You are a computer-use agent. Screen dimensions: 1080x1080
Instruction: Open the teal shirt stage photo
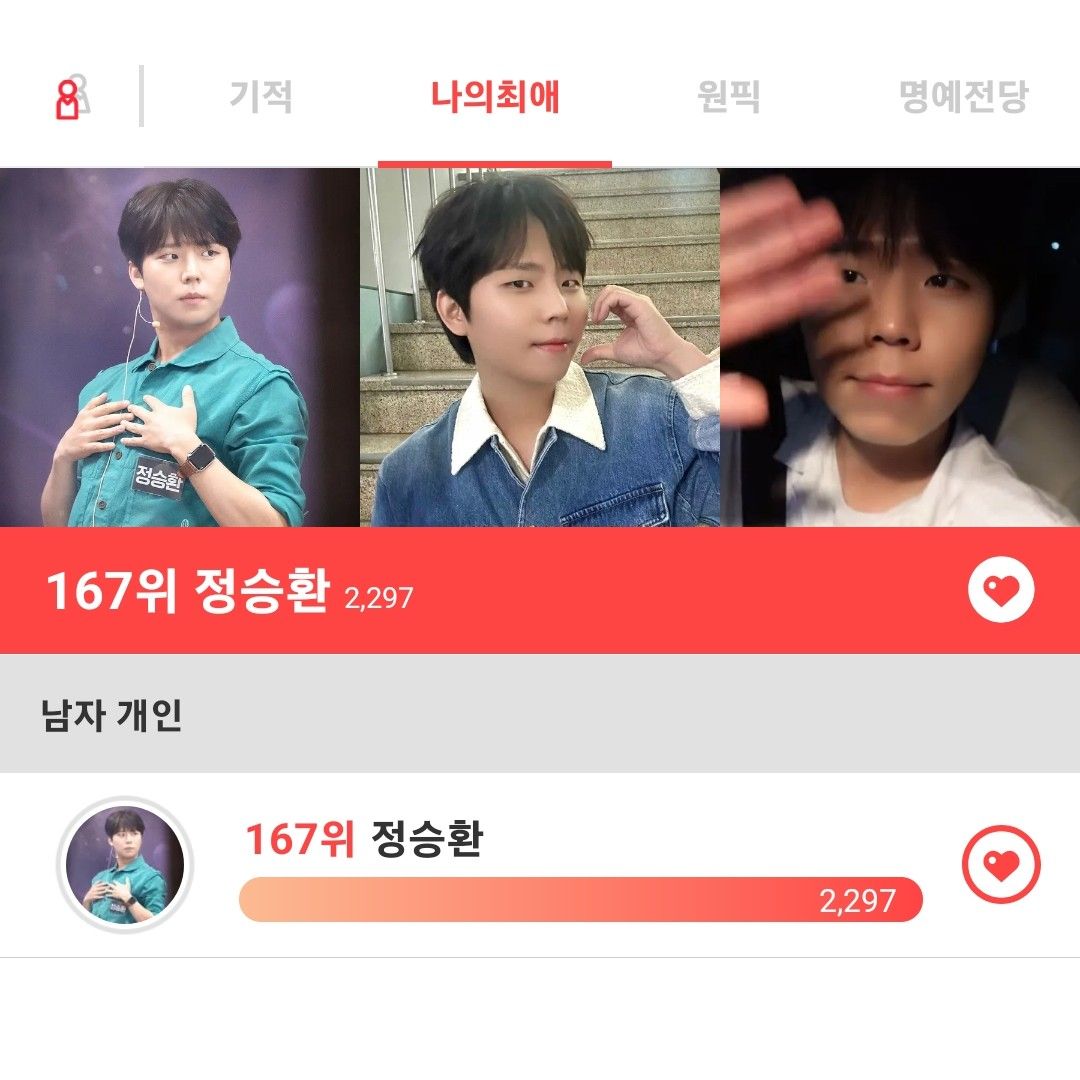pyautogui.click(x=180, y=347)
